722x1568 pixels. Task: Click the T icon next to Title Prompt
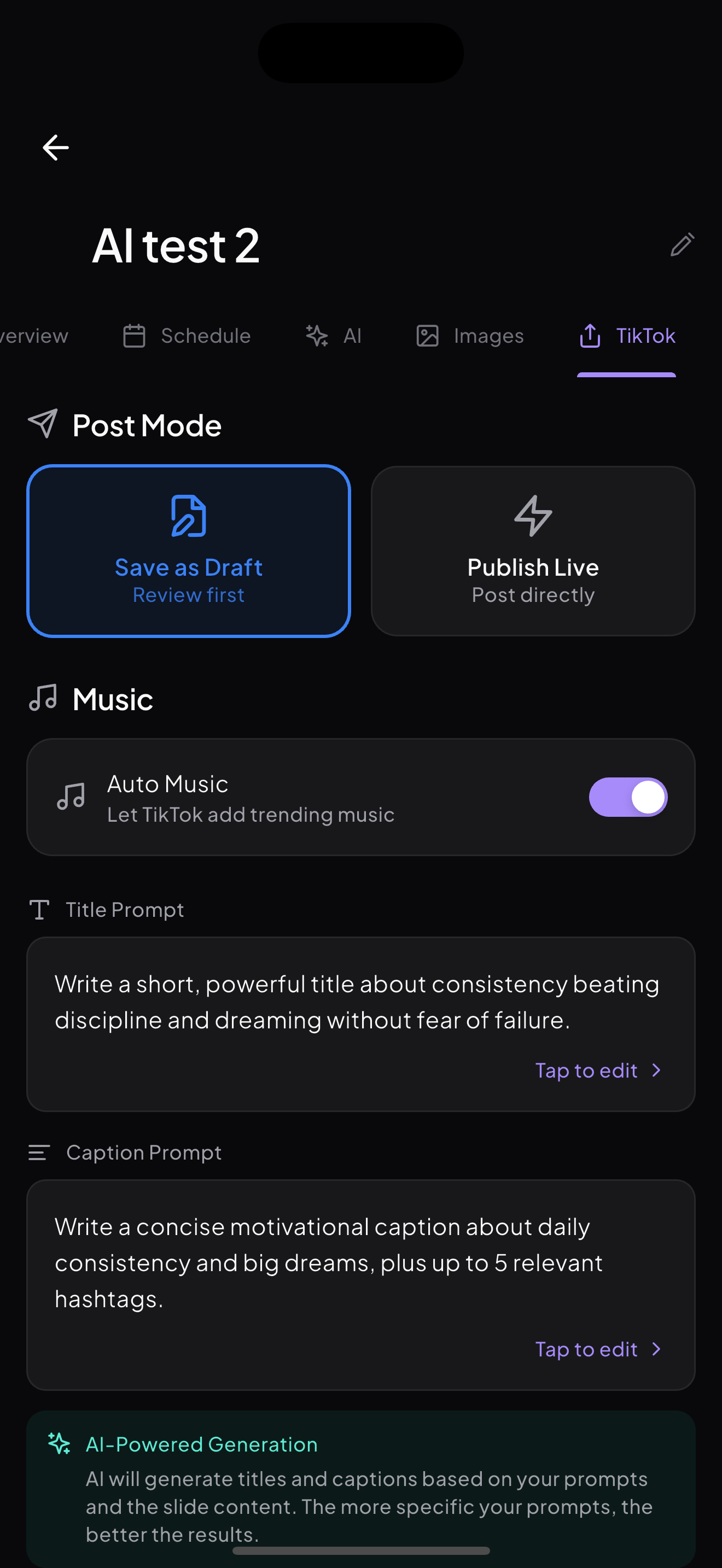39,910
